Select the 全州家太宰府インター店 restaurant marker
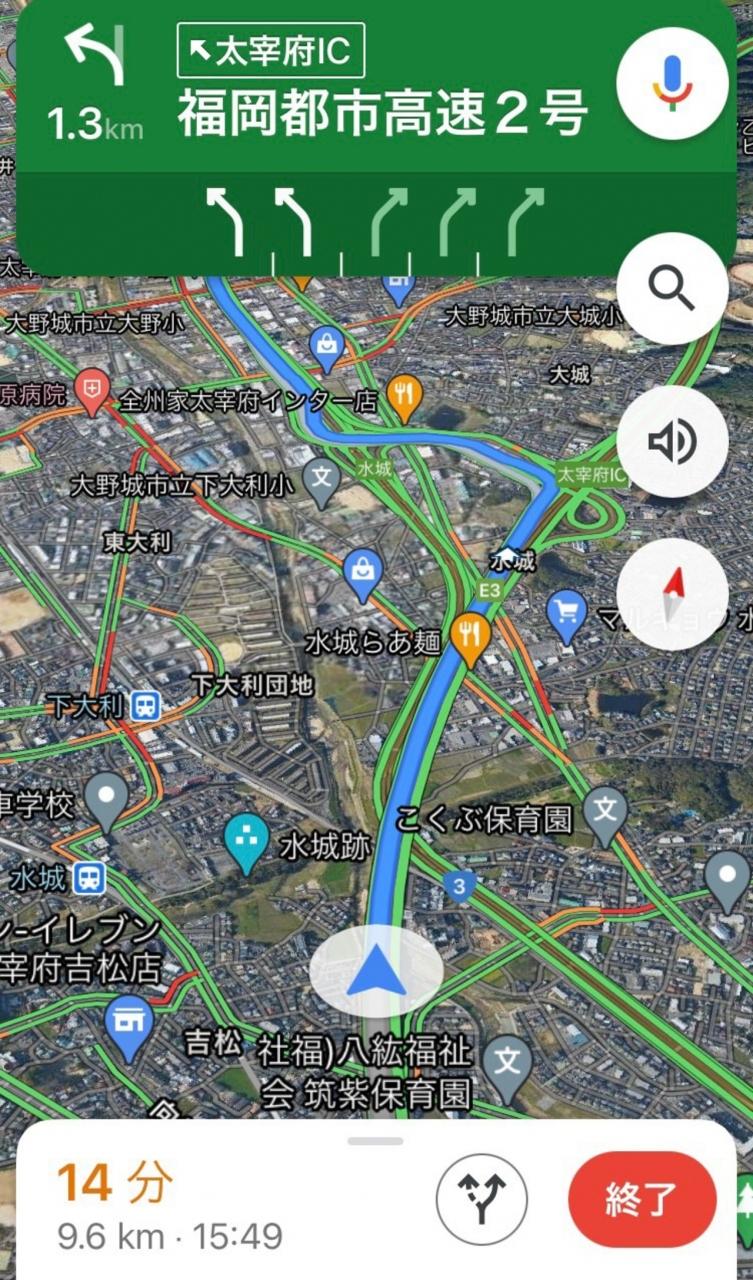 [x=403, y=394]
